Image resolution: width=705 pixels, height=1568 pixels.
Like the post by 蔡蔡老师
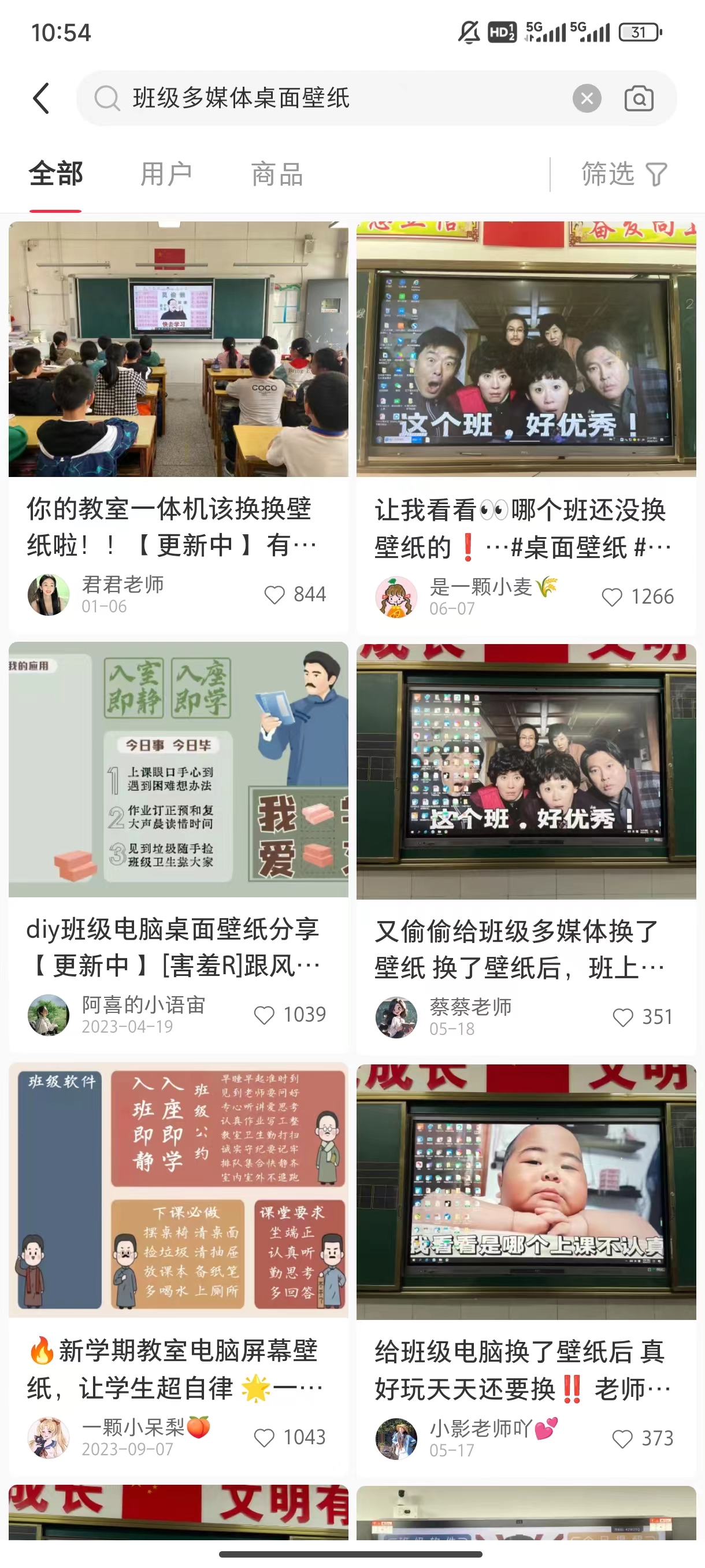click(623, 1017)
